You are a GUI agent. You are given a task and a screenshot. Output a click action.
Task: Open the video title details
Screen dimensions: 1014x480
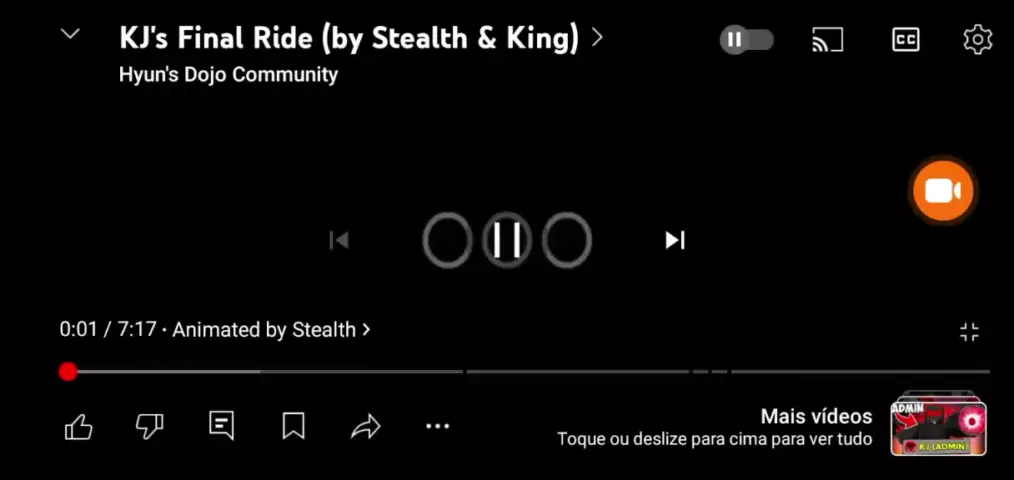click(x=360, y=38)
